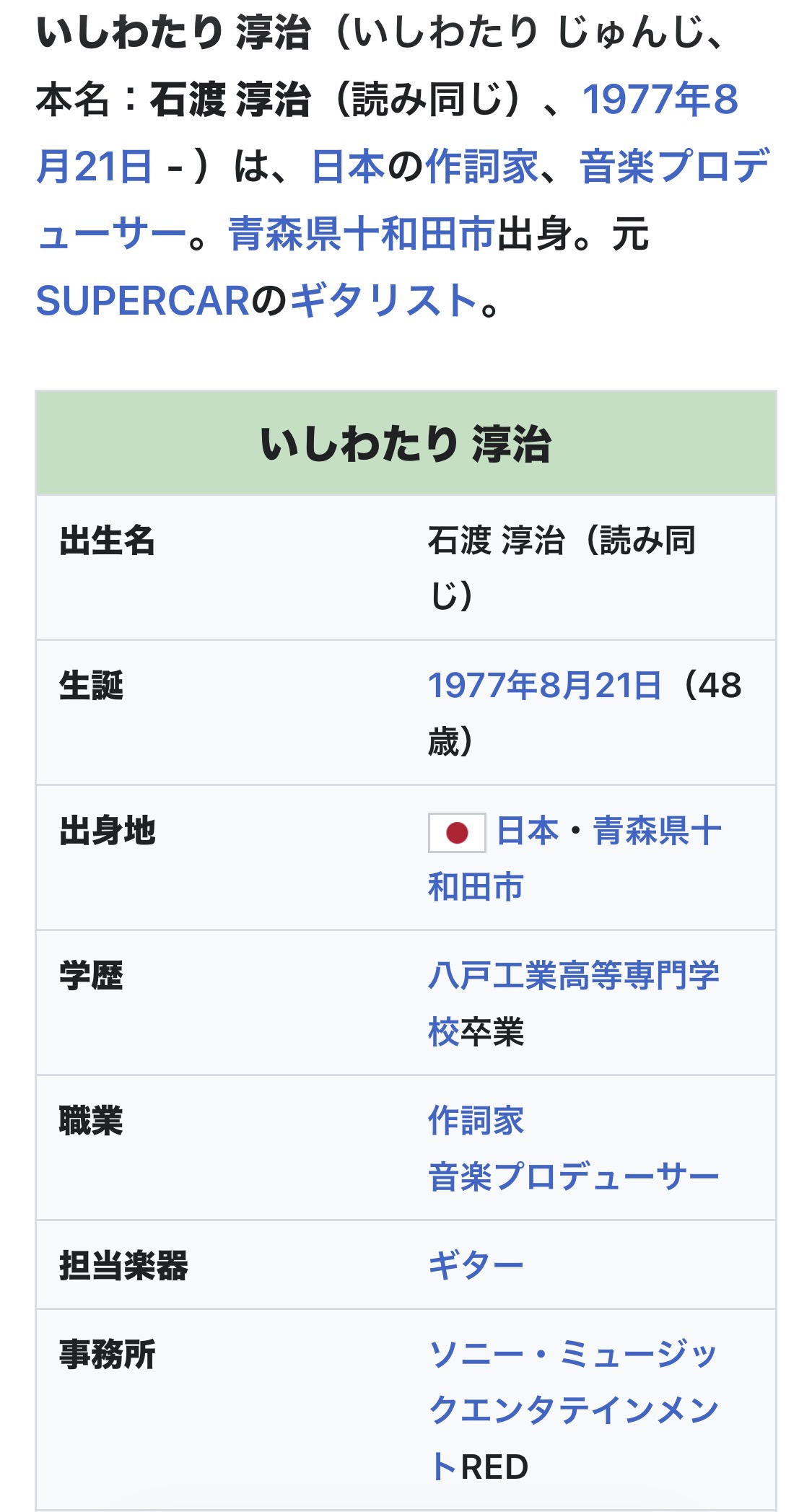The height and width of the screenshot is (1512, 812).
Task: Open the ギター link in 担当楽器 row
Action: pyautogui.click(x=476, y=1265)
